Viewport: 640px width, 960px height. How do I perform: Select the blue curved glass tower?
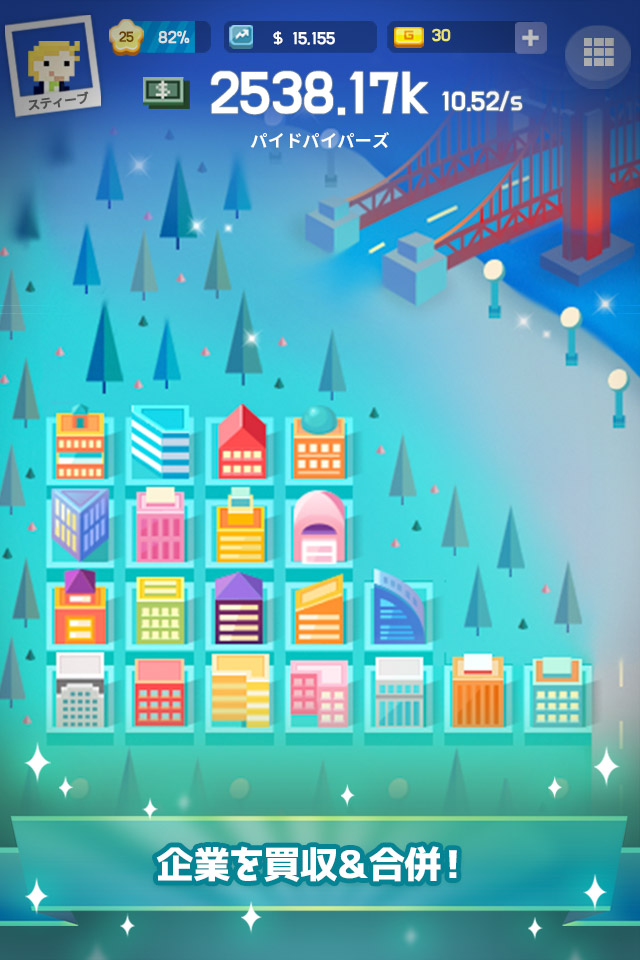[398, 608]
